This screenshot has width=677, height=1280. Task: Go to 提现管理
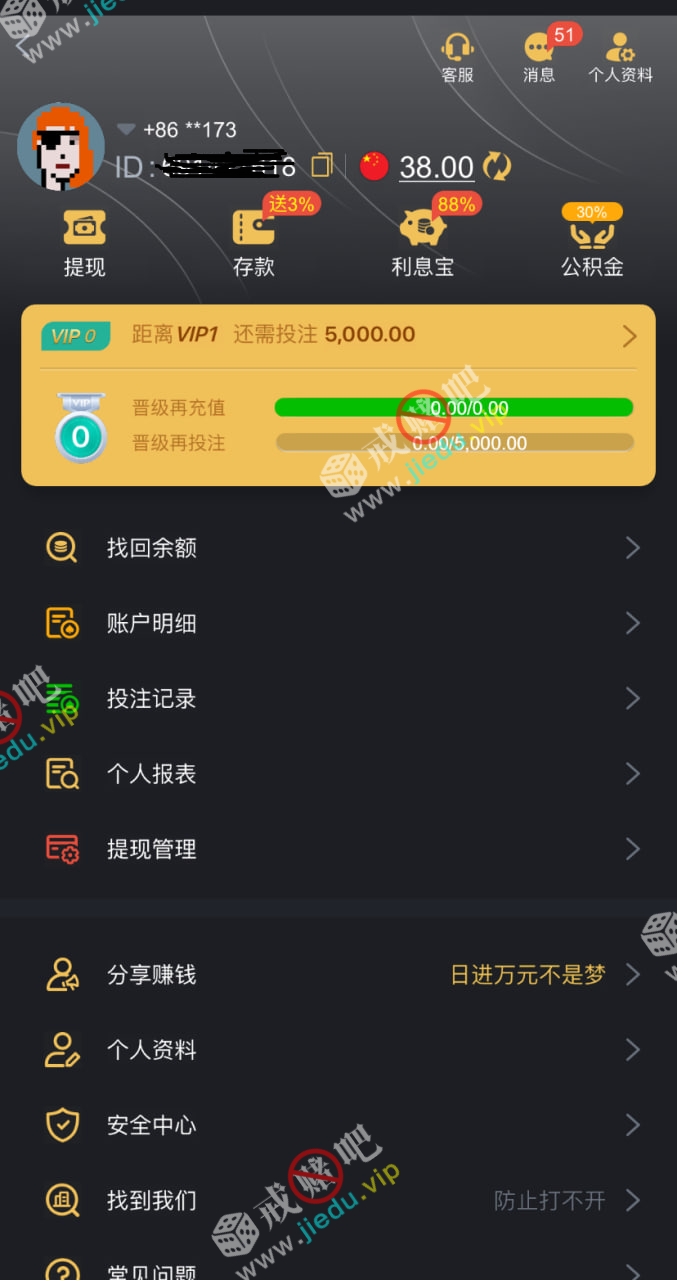point(338,849)
